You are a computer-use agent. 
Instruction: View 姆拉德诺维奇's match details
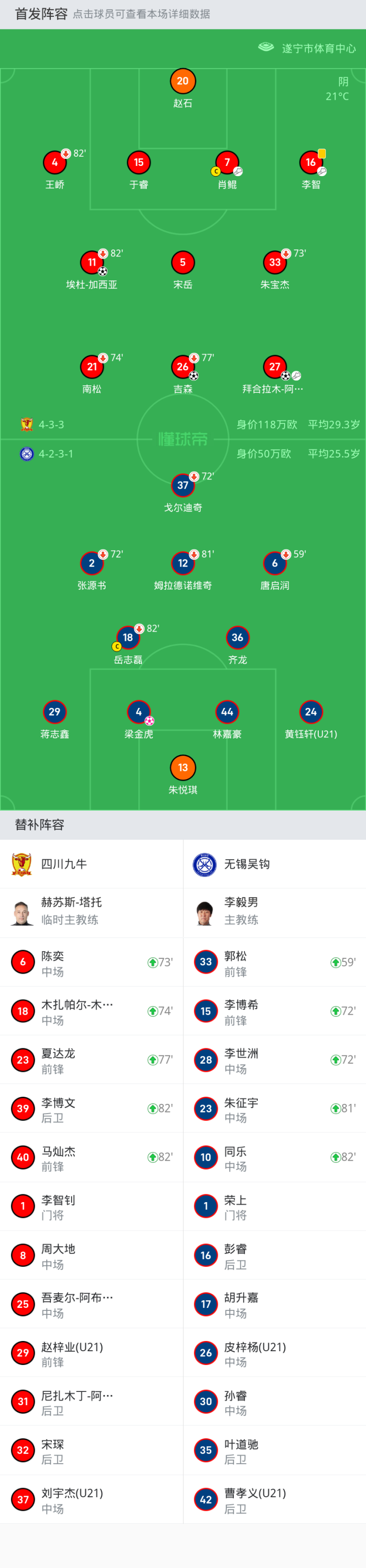(x=182, y=564)
